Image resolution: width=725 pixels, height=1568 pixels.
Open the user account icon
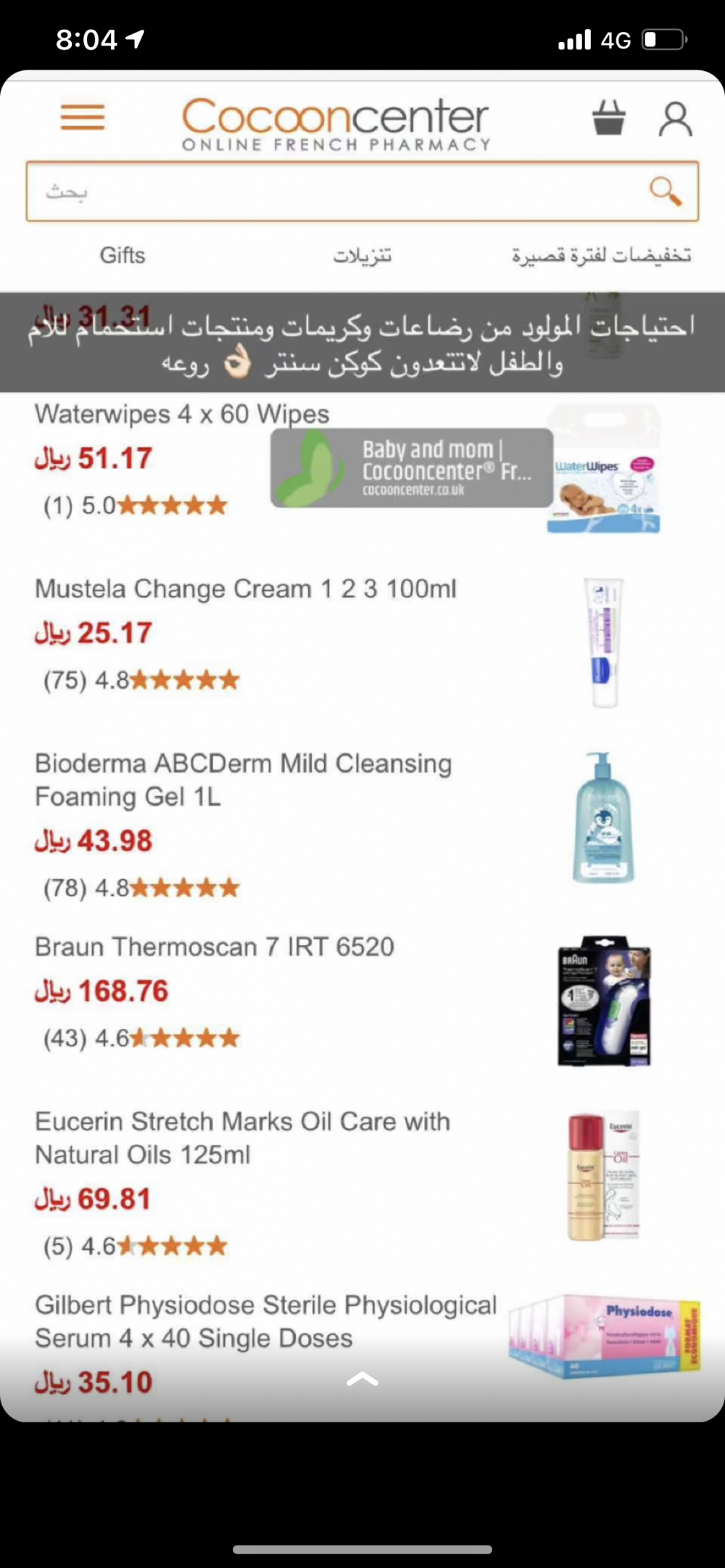[x=675, y=119]
